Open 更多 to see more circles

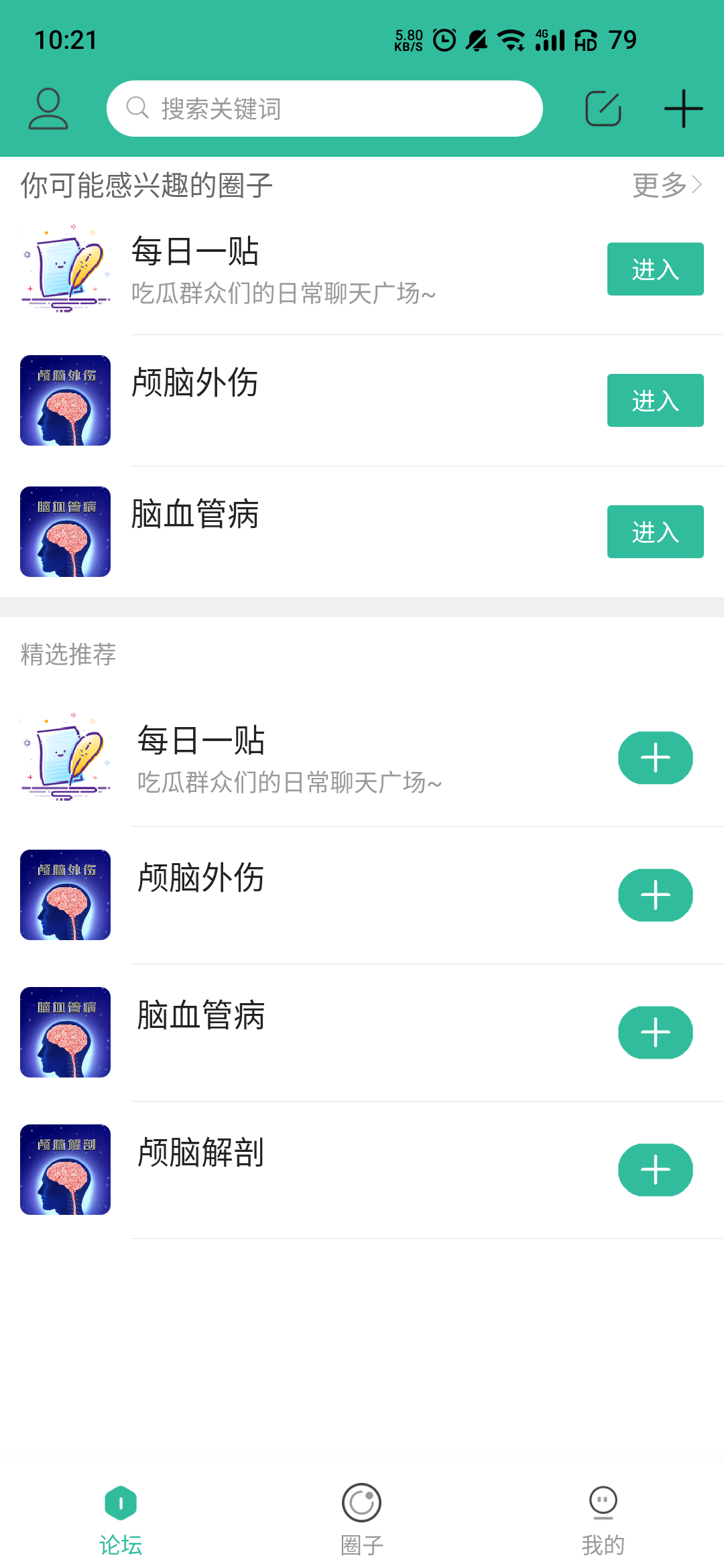pos(667,185)
